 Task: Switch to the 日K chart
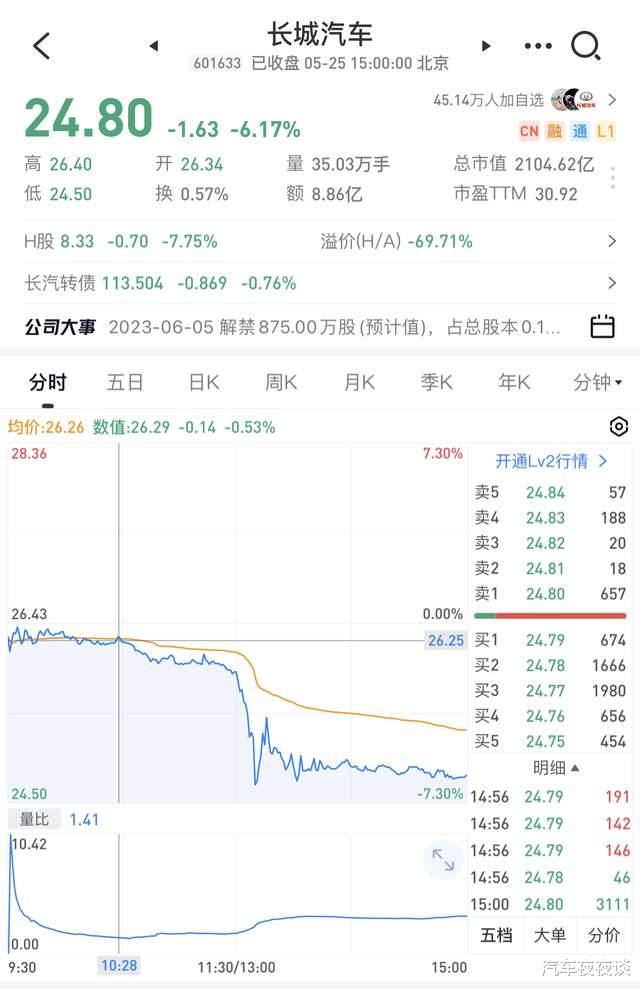pos(204,382)
